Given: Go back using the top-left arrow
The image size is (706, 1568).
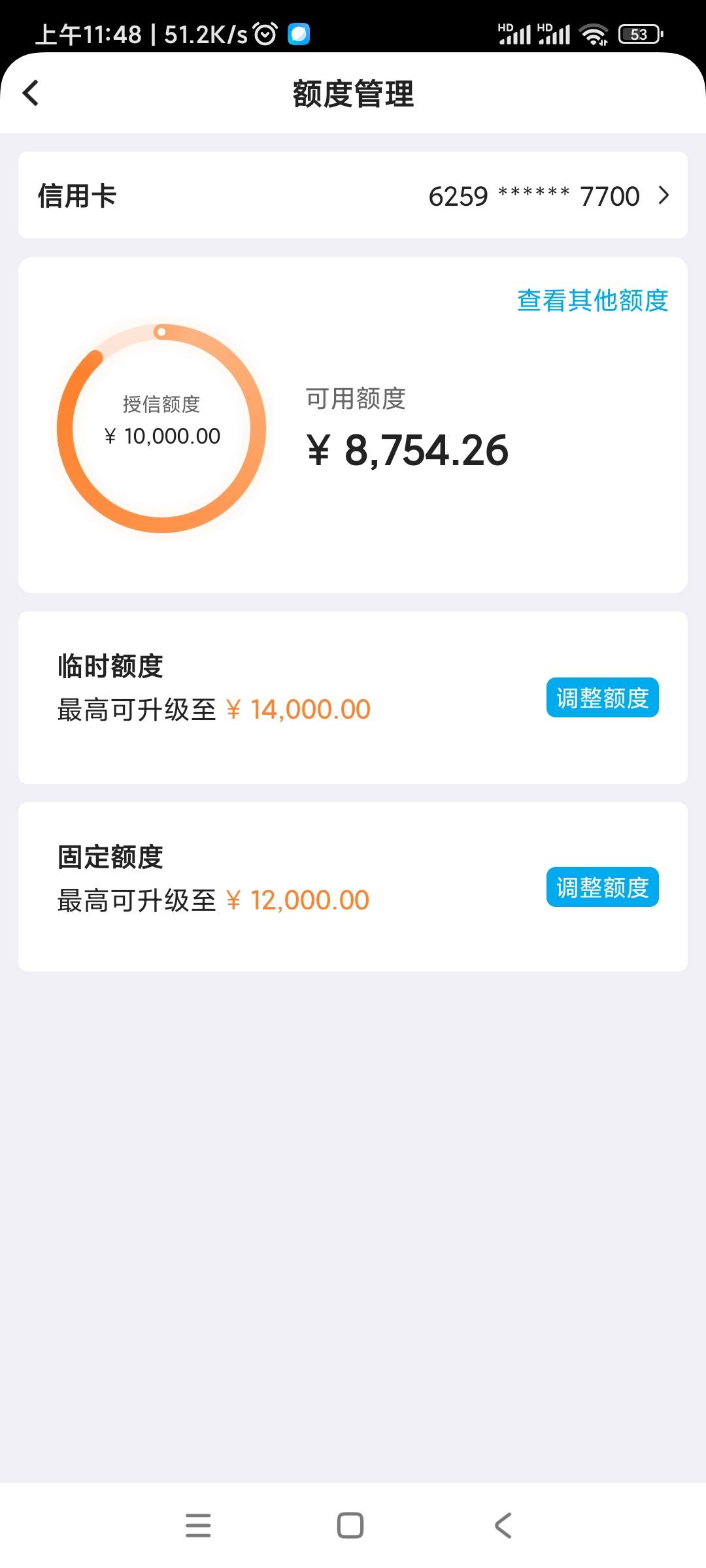Looking at the screenshot, I should [31, 93].
